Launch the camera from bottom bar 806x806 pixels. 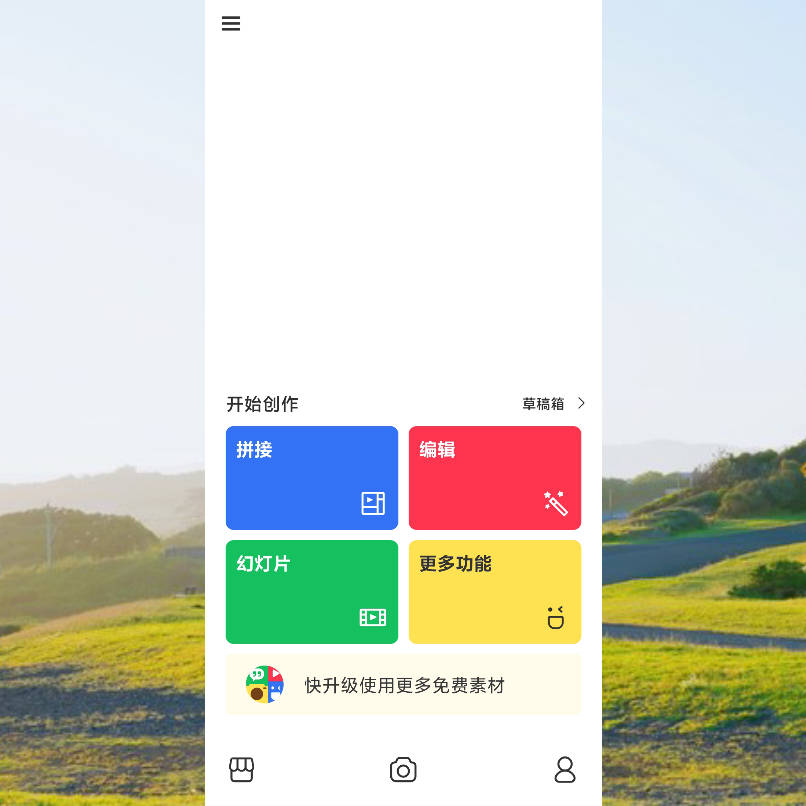pyautogui.click(x=403, y=769)
